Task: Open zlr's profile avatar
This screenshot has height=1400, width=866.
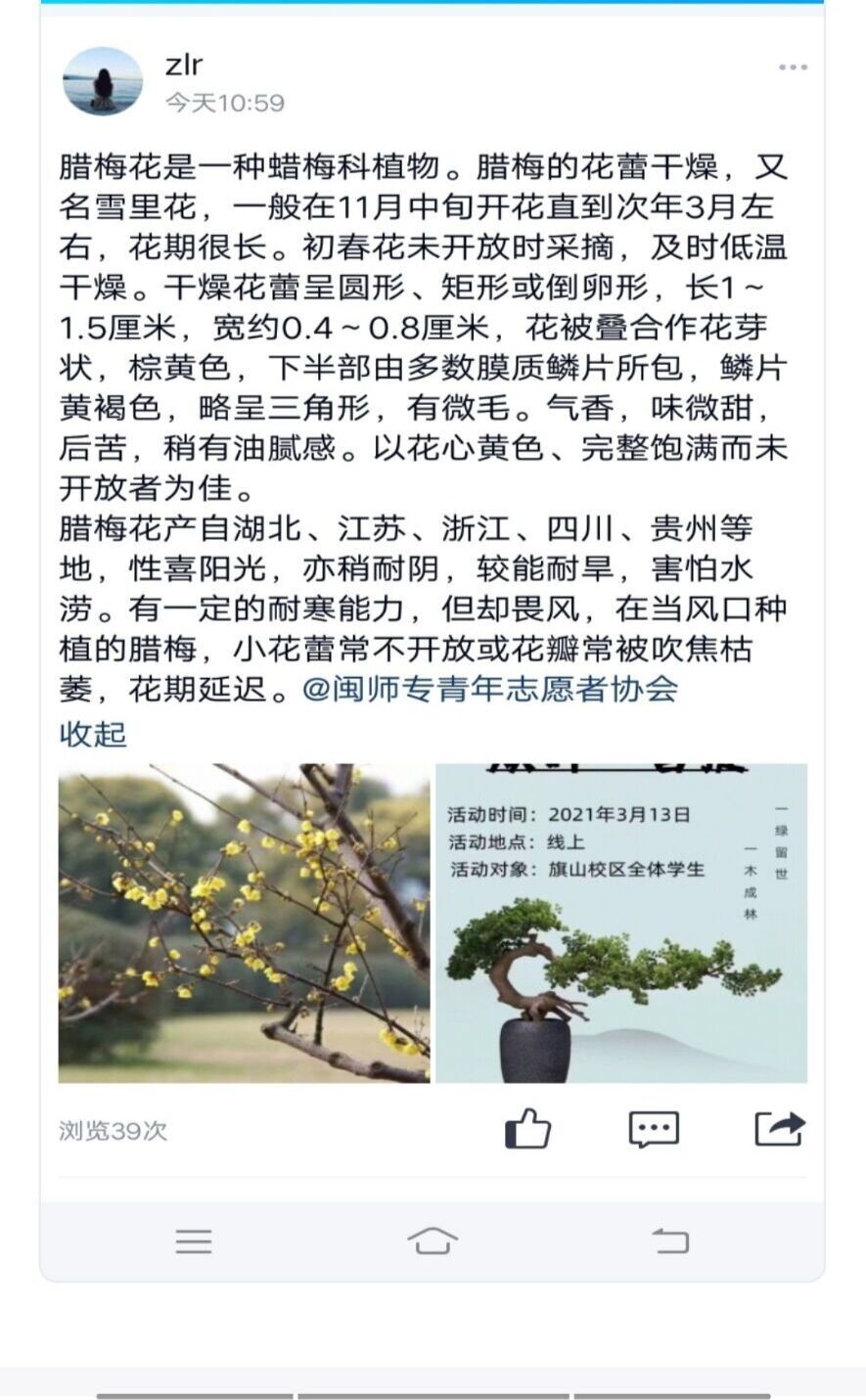Action: [102, 81]
